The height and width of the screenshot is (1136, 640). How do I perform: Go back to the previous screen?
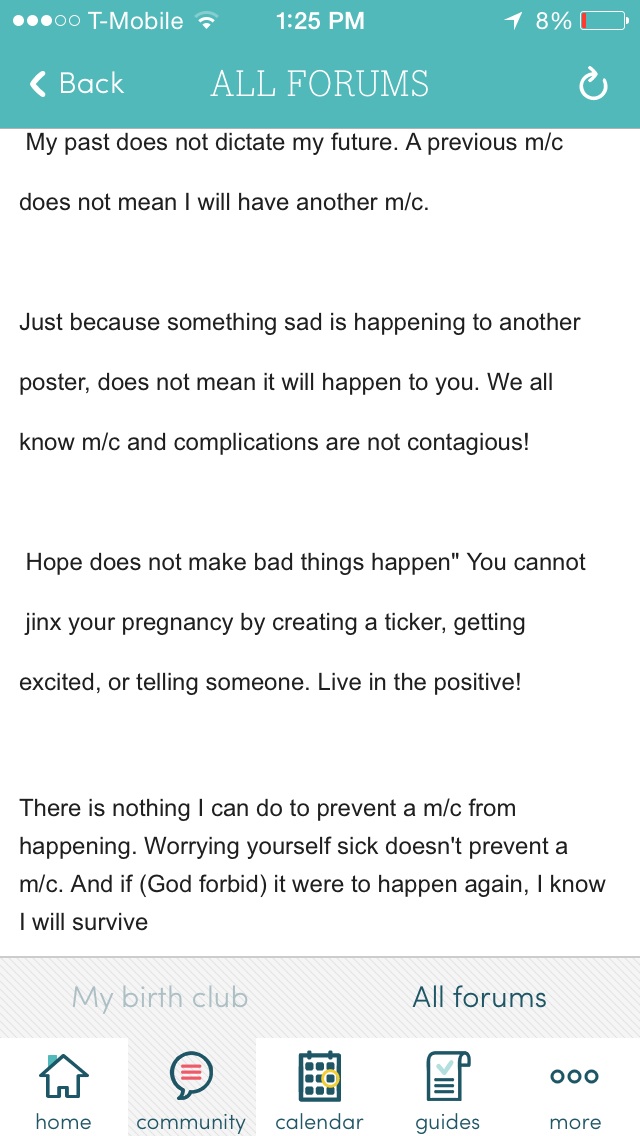tap(76, 84)
